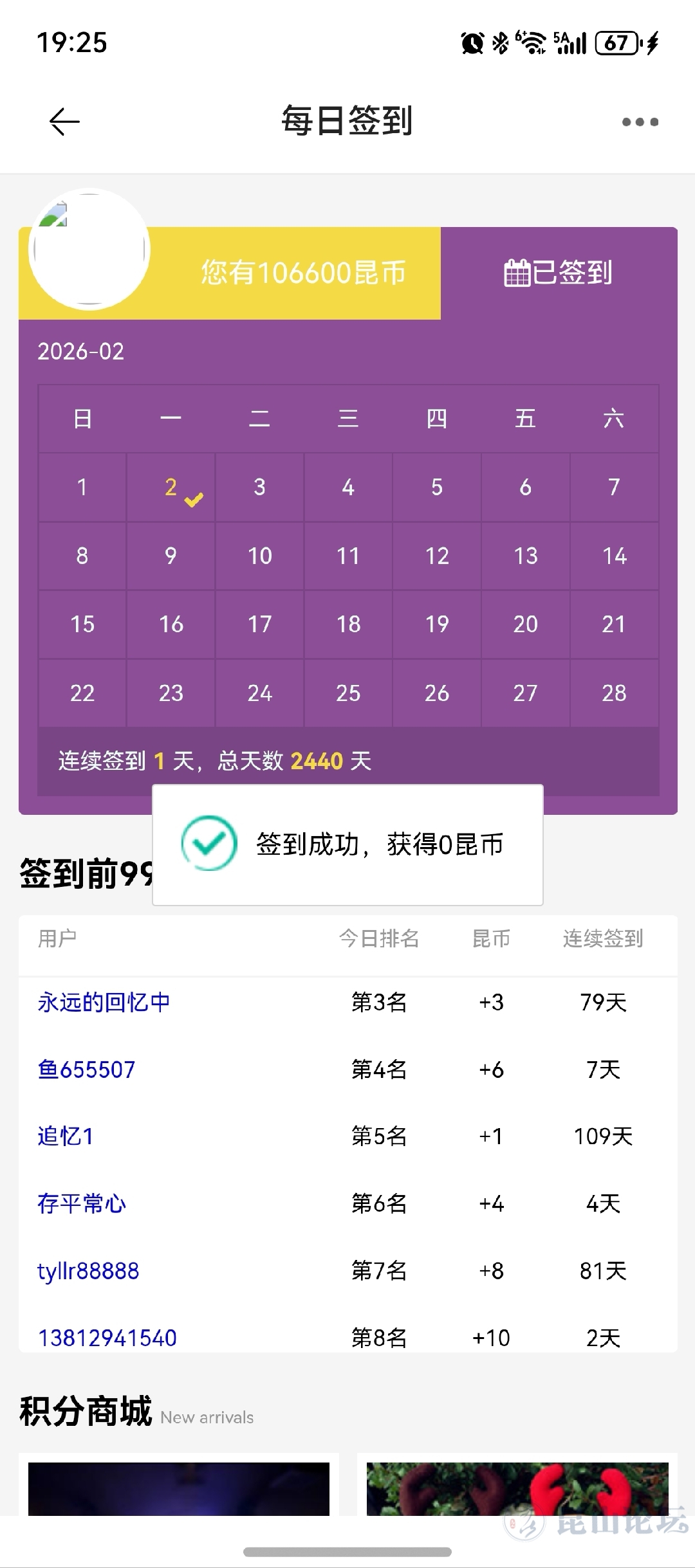695x1568 pixels.
Task: View user 追忆1 profile
Action: tap(66, 1136)
